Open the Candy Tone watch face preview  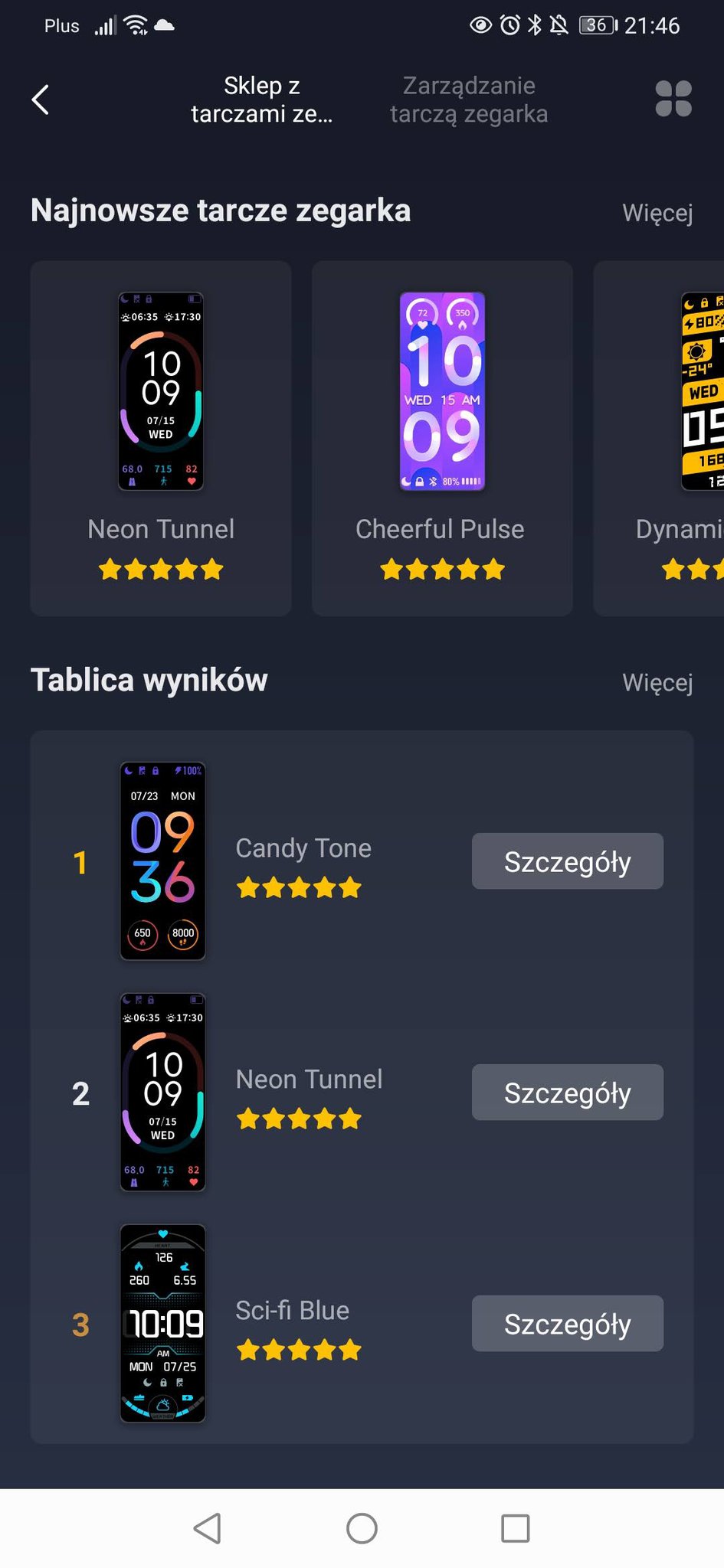coord(162,861)
